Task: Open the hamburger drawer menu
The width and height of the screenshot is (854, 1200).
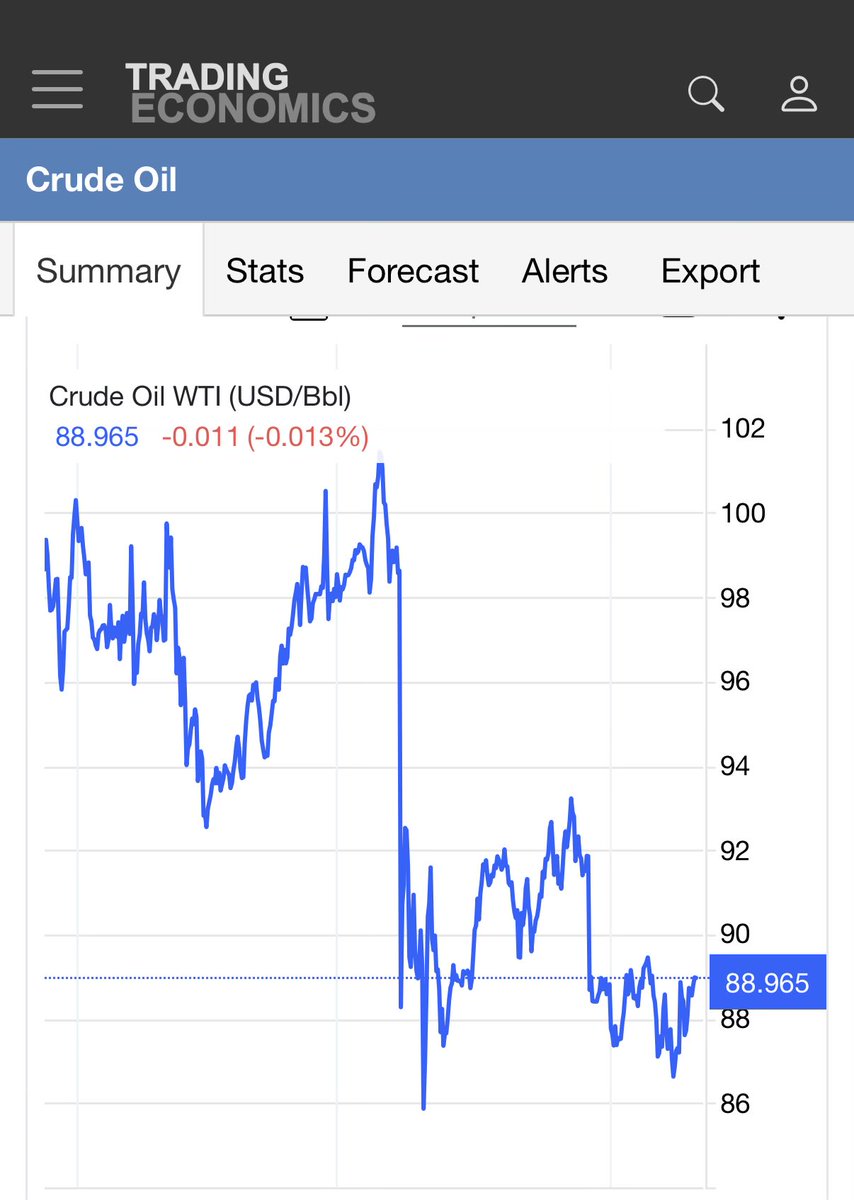Action: [x=57, y=90]
